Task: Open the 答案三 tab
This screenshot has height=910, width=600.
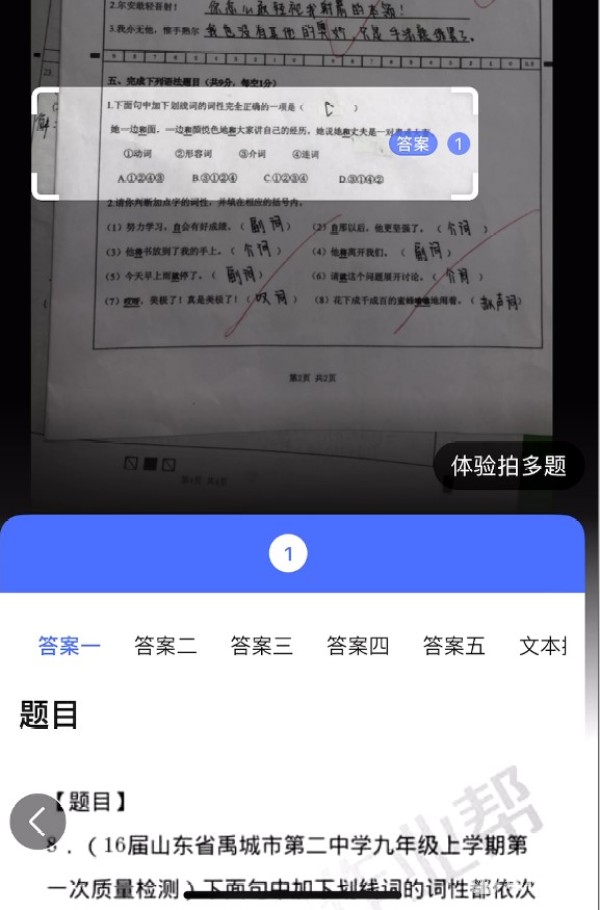Action: pyautogui.click(x=261, y=646)
